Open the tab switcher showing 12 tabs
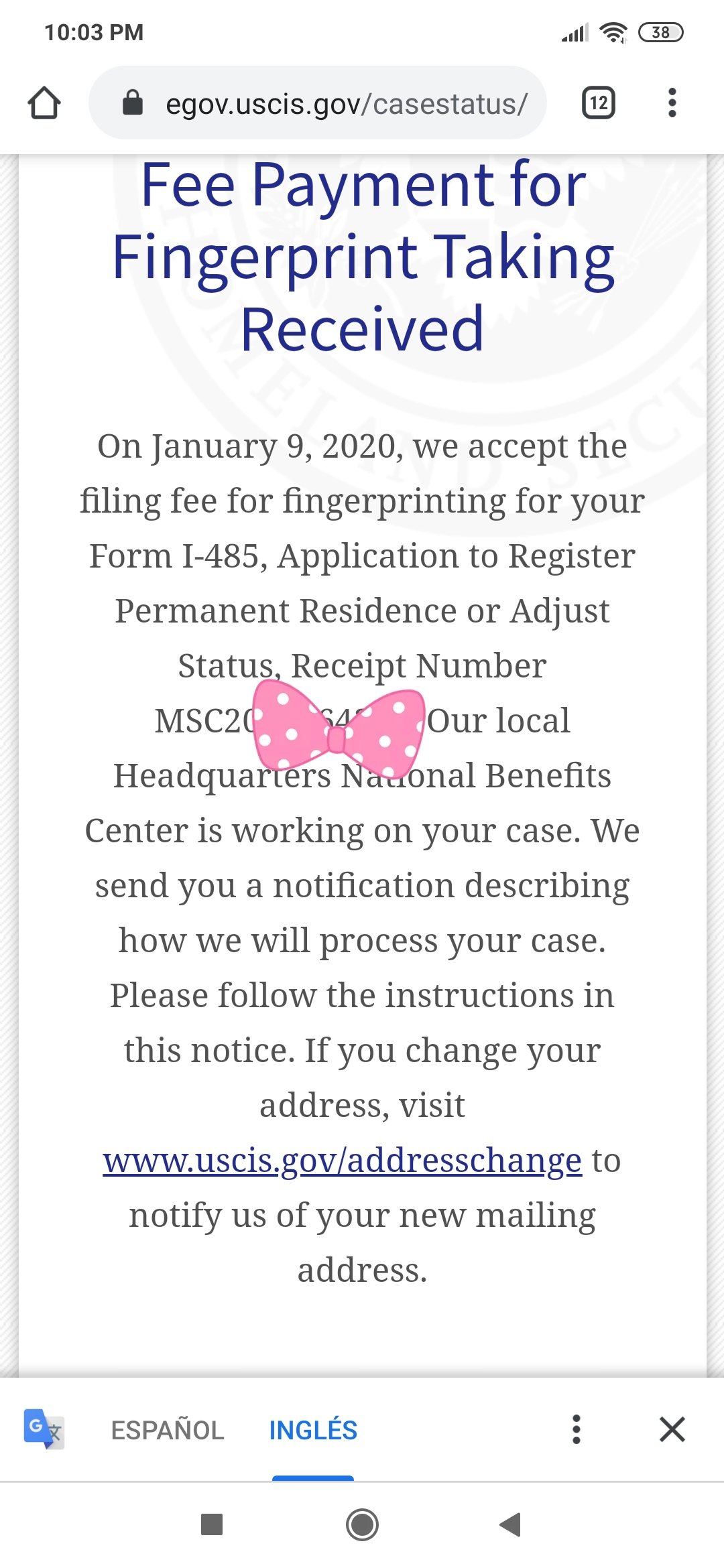The image size is (724, 1568). (x=599, y=103)
